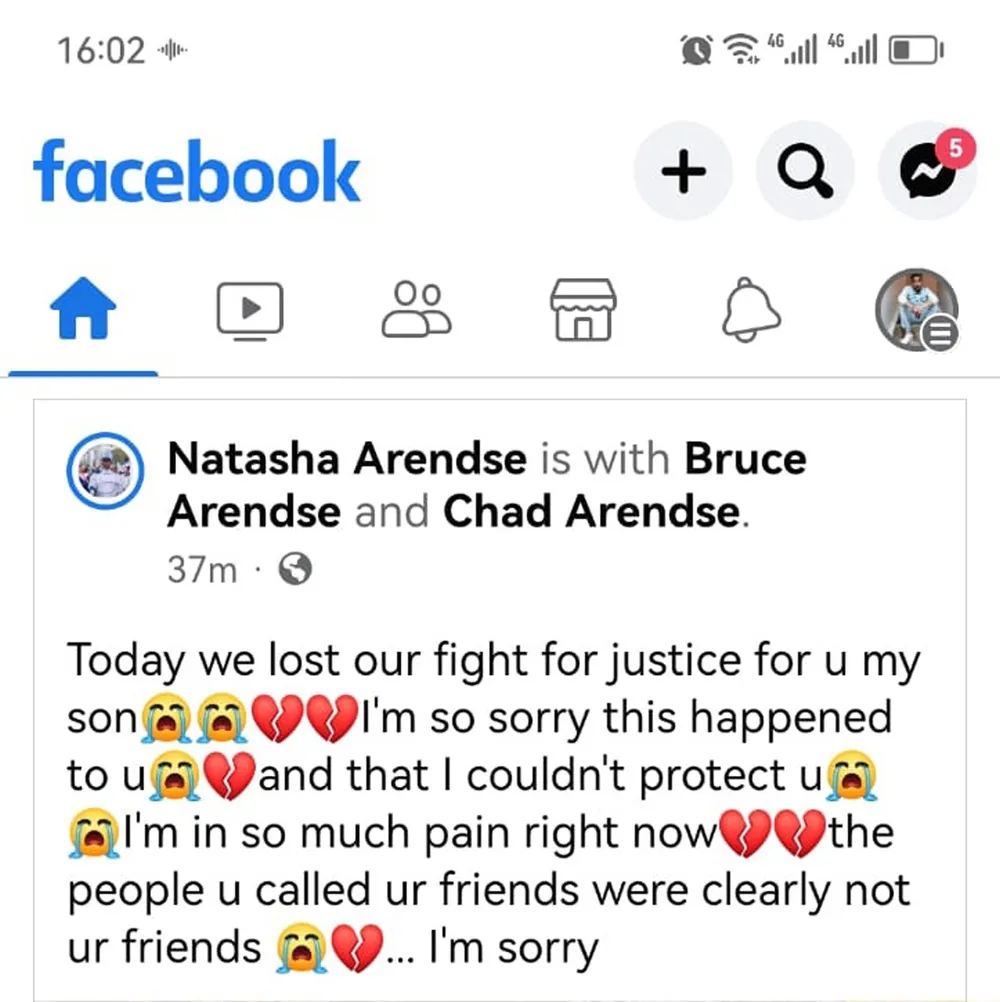Go to the Home feed tab
Image resolution: width=1000 pixels, height=1002 pixels.
pyautogui.click(x=83, y=311)
